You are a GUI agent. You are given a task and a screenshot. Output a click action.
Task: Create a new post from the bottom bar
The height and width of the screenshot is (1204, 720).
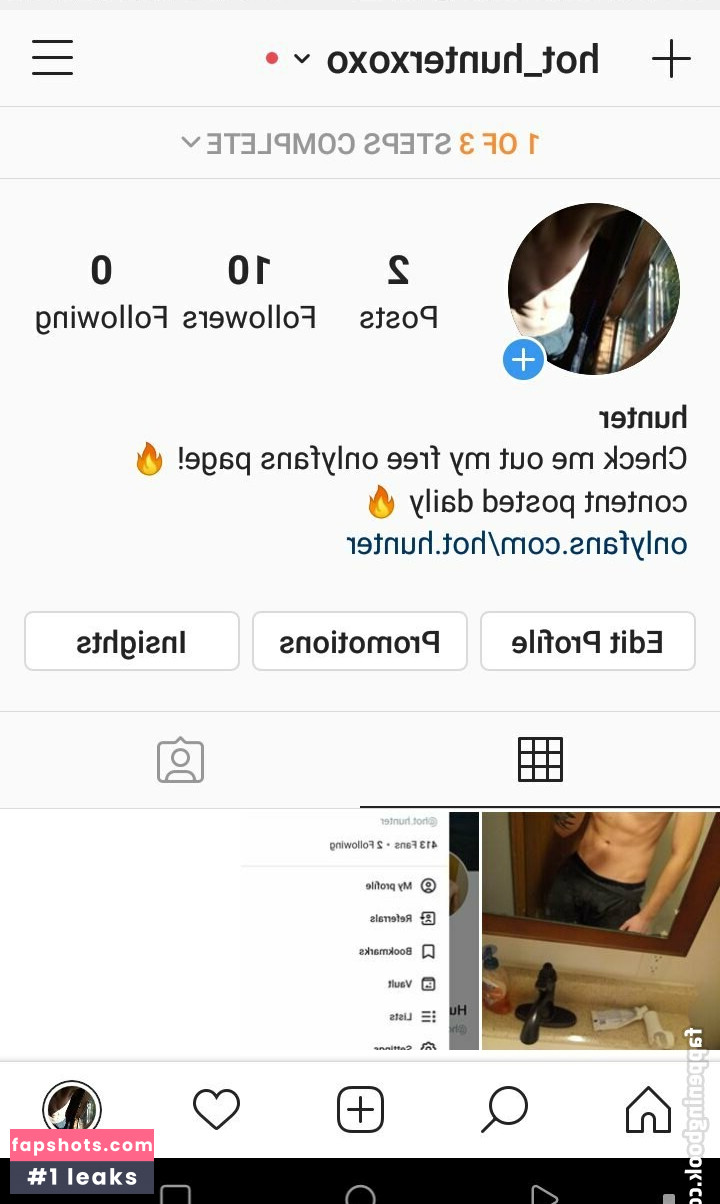tap(360, 1110)
